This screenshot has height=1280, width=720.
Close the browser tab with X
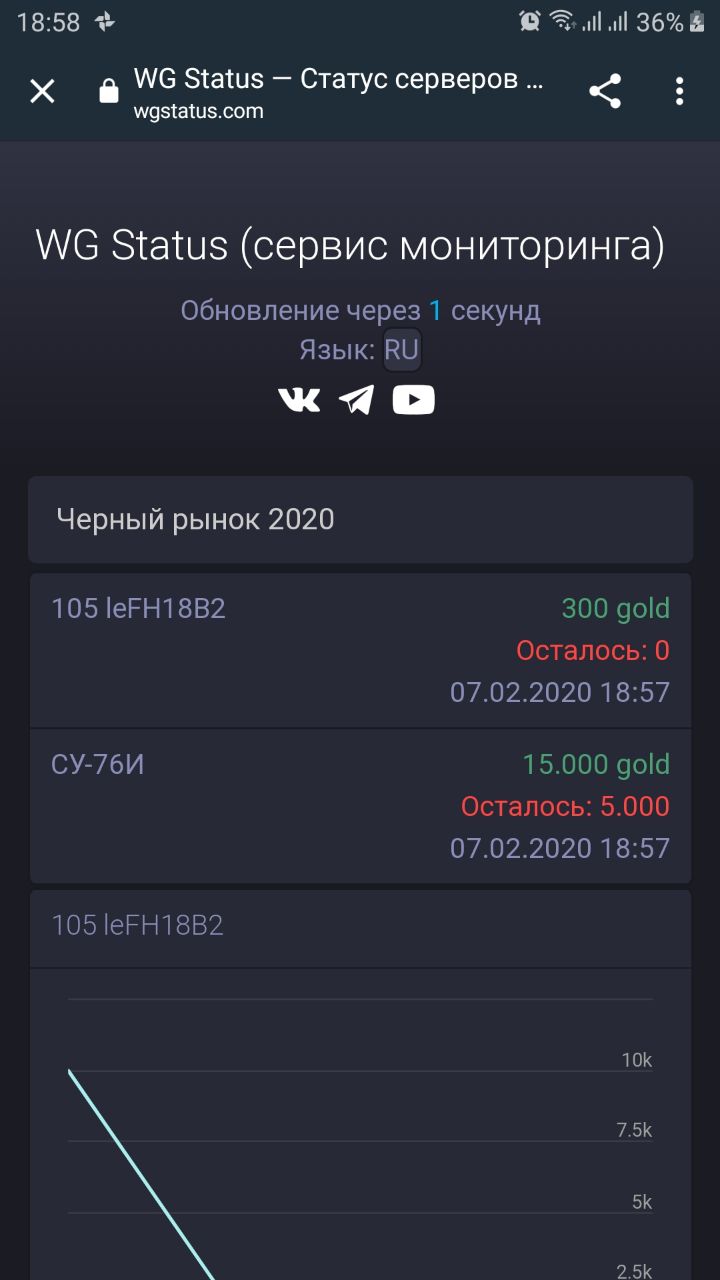point(42,92)
